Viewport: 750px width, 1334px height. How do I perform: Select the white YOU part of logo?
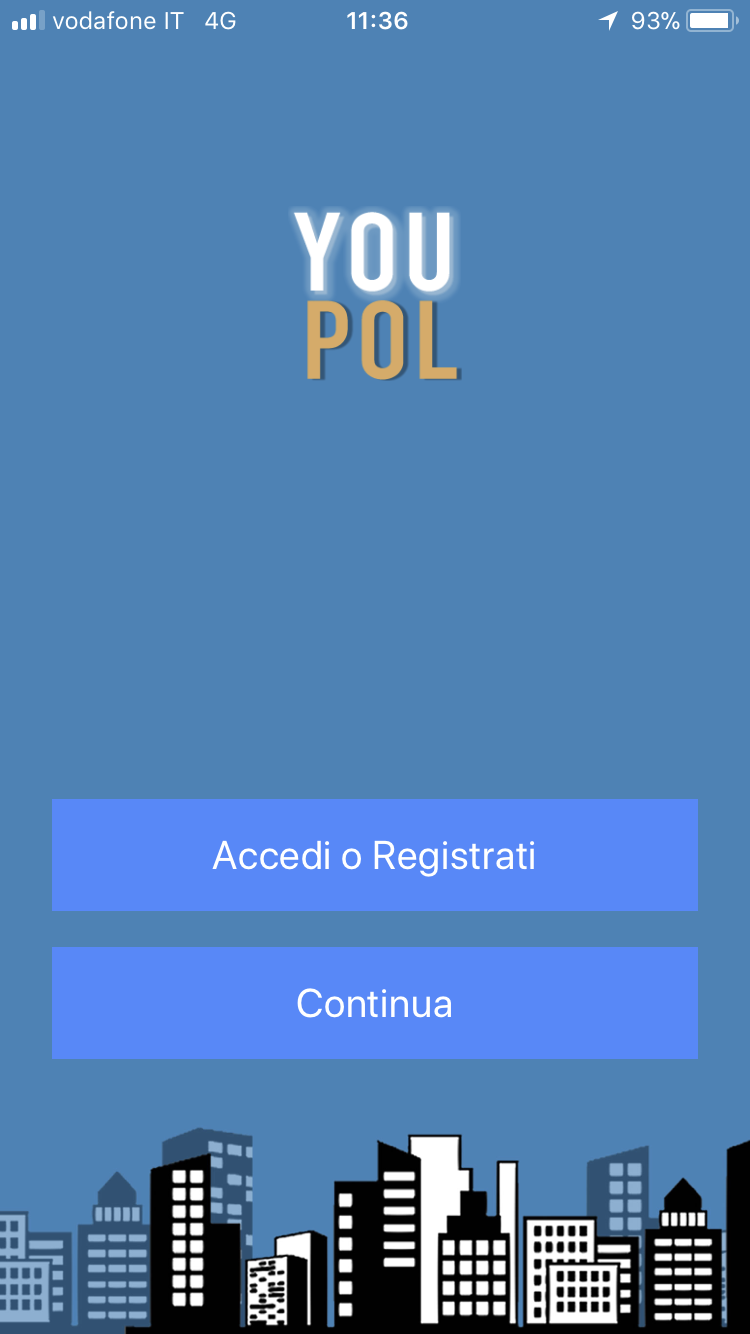(375, 250)
